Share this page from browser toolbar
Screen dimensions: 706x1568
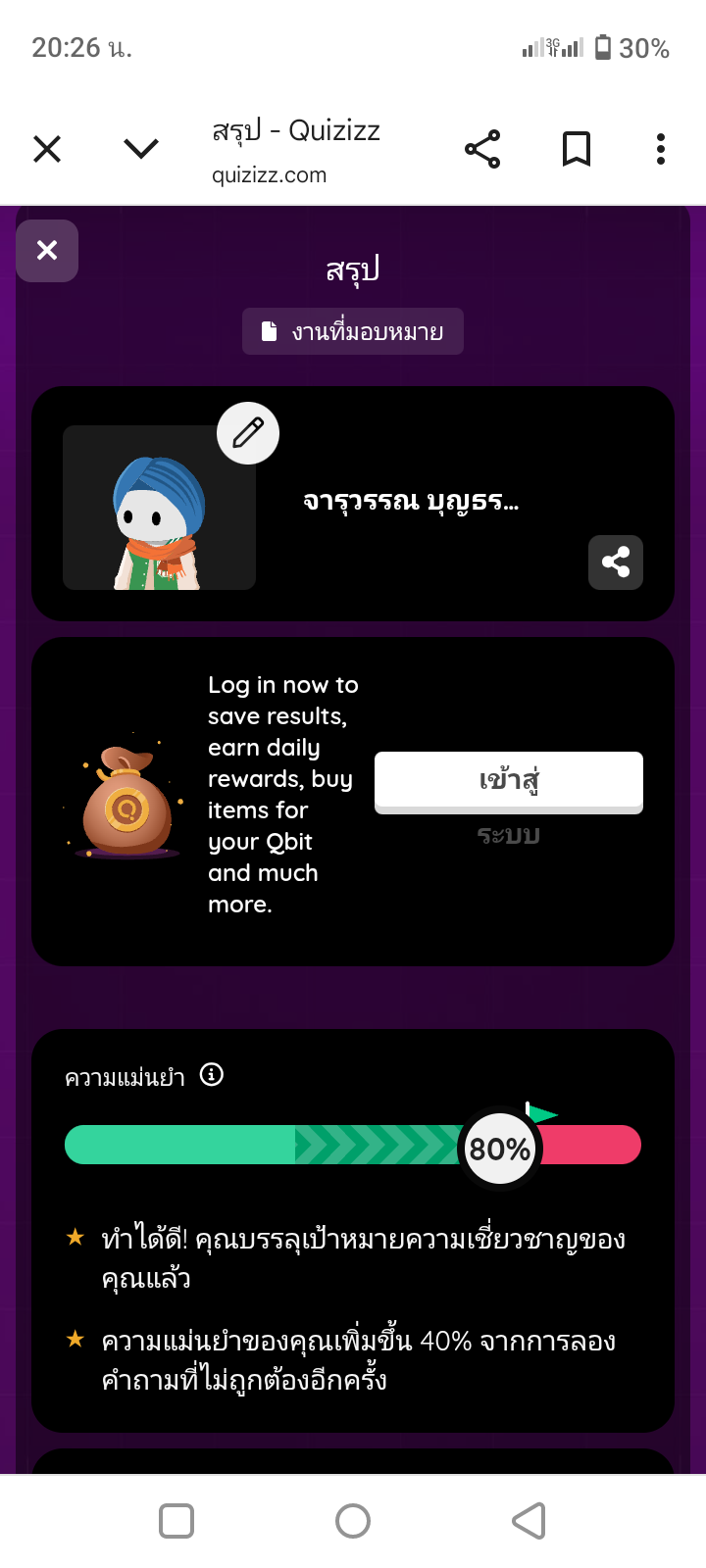pos(482,149)
